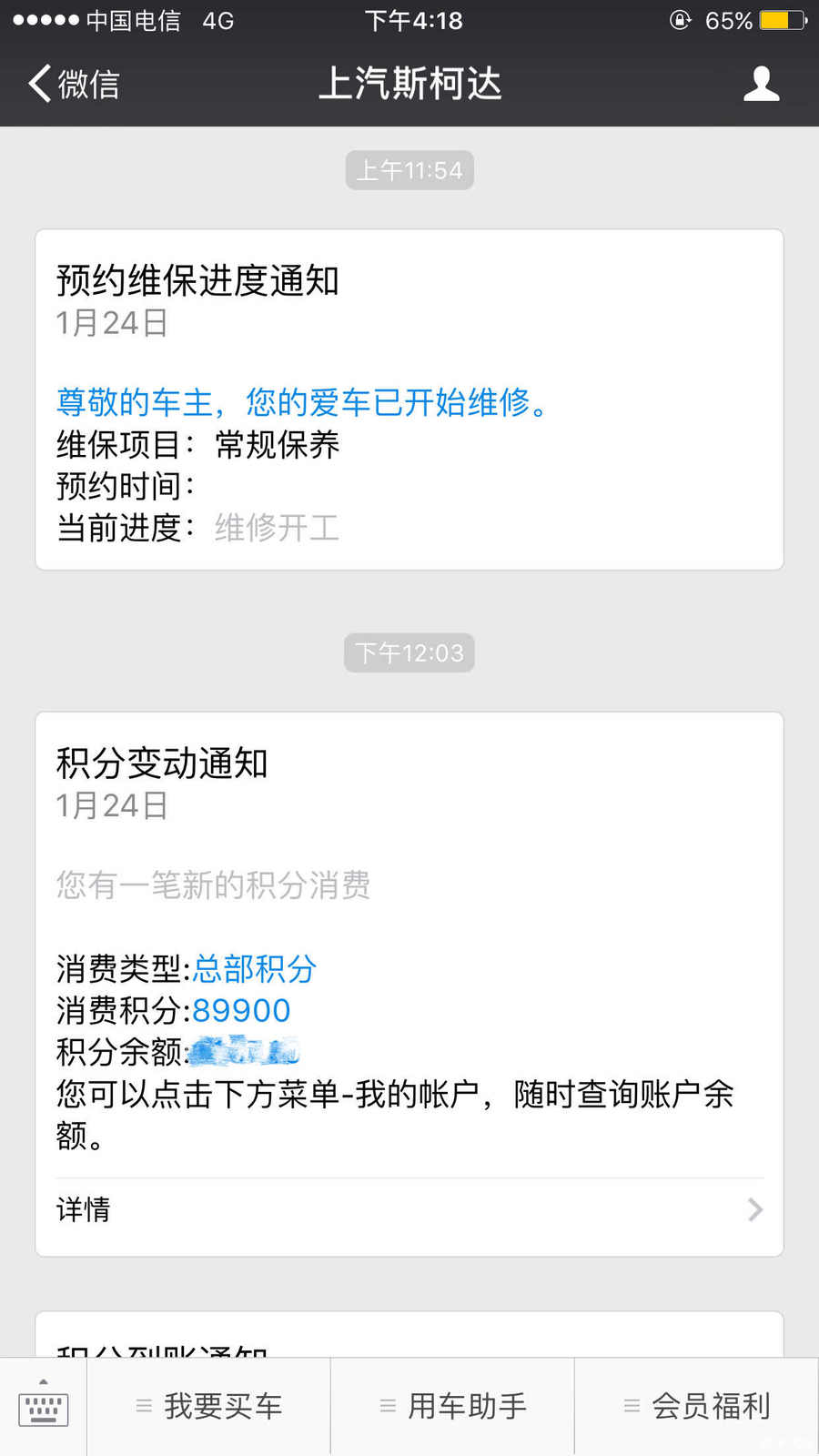Screen dimensions: 819x1456
Task: Go back to 微信 chat list
Action: pyautogui.click(x=74, y=84)
